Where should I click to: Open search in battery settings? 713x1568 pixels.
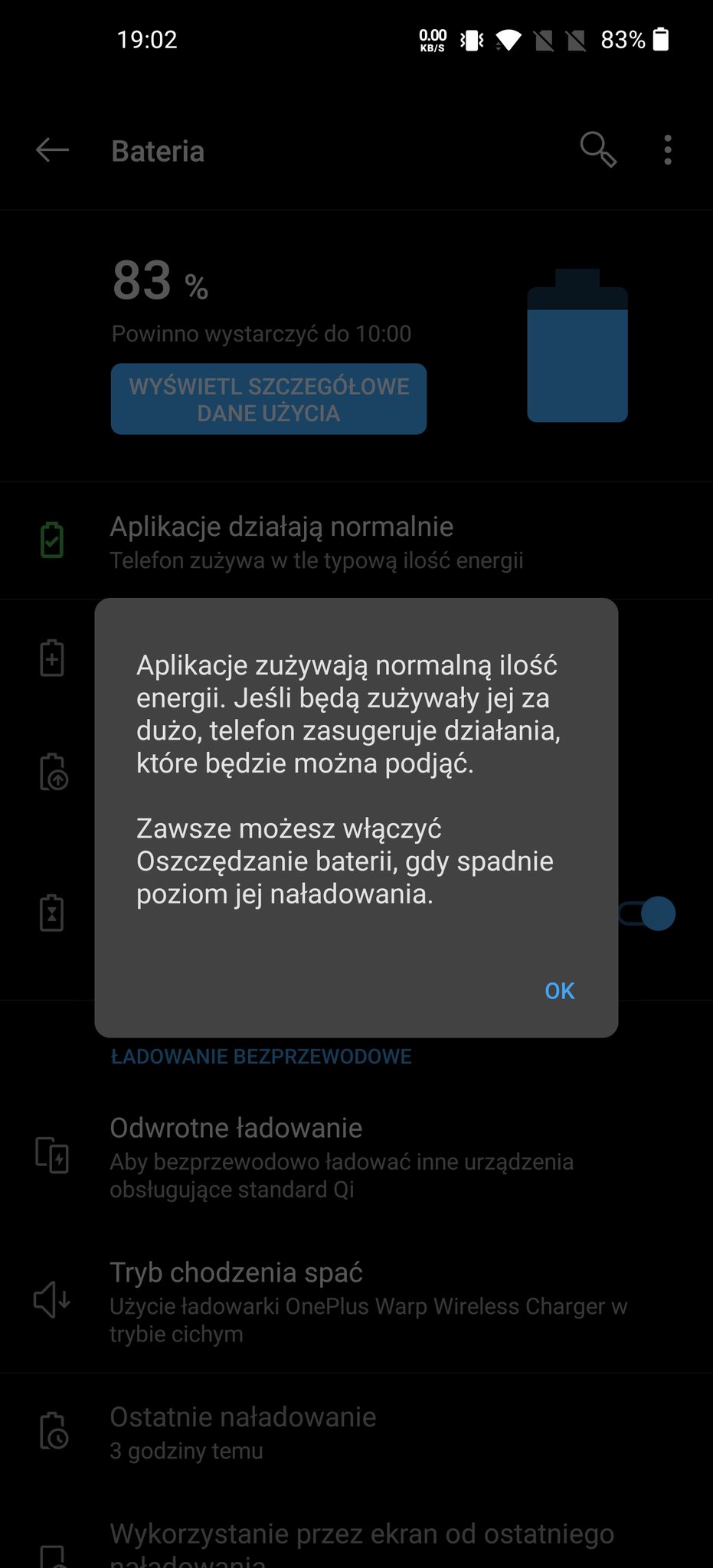[x=598, y=149]
